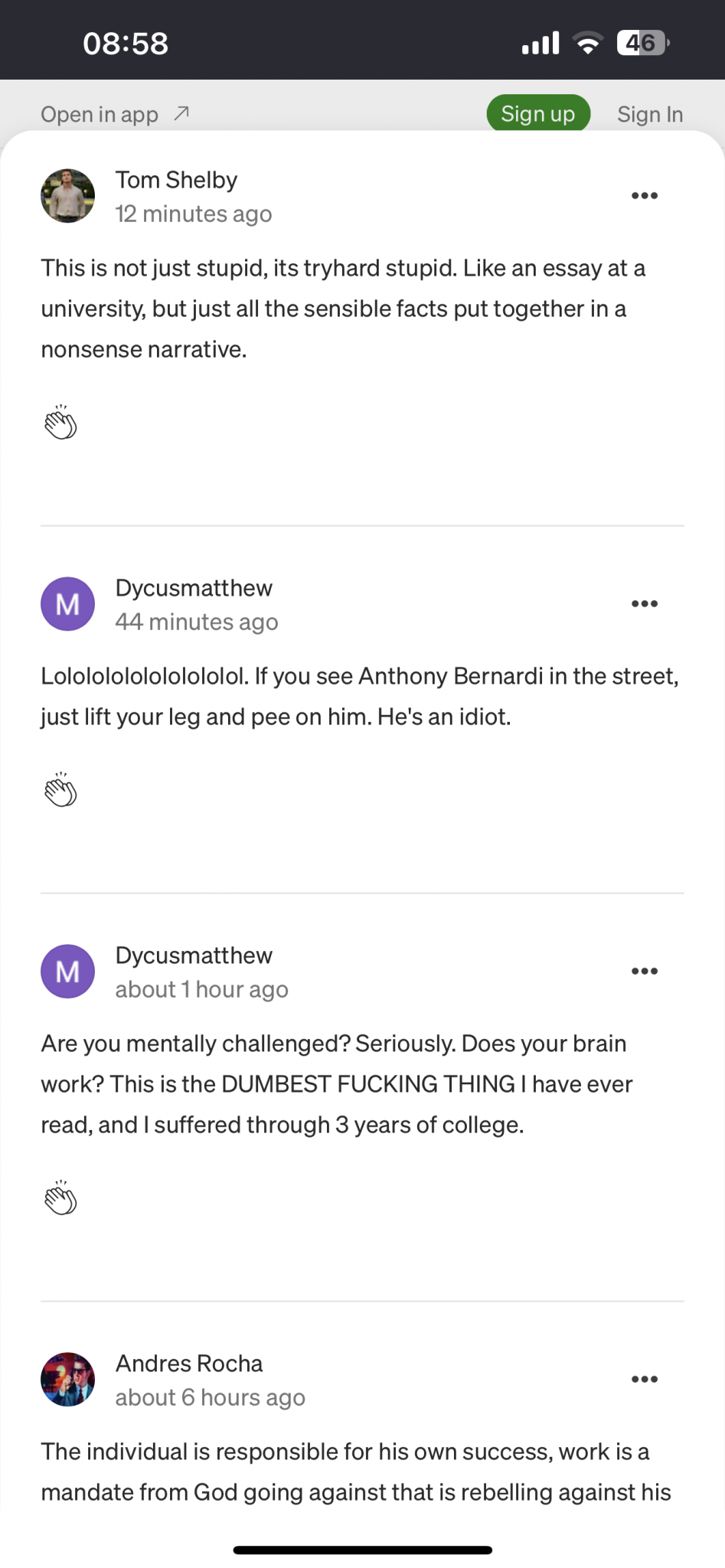Open in app link at top
This screenshot has width=725, height=1568.
pyautogui.click(x=115, y=114)
